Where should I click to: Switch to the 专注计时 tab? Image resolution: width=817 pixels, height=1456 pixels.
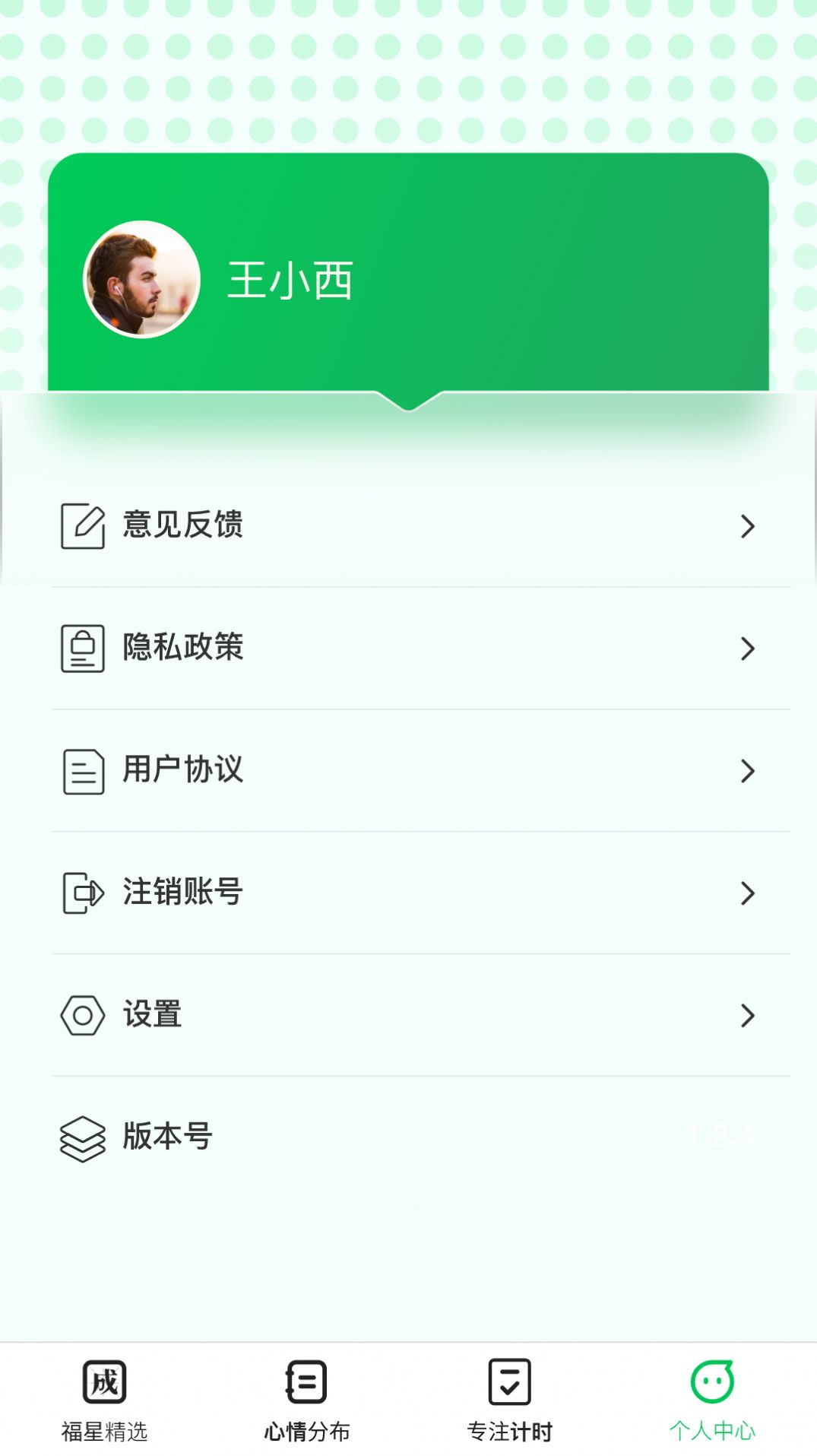(511, 1407)
